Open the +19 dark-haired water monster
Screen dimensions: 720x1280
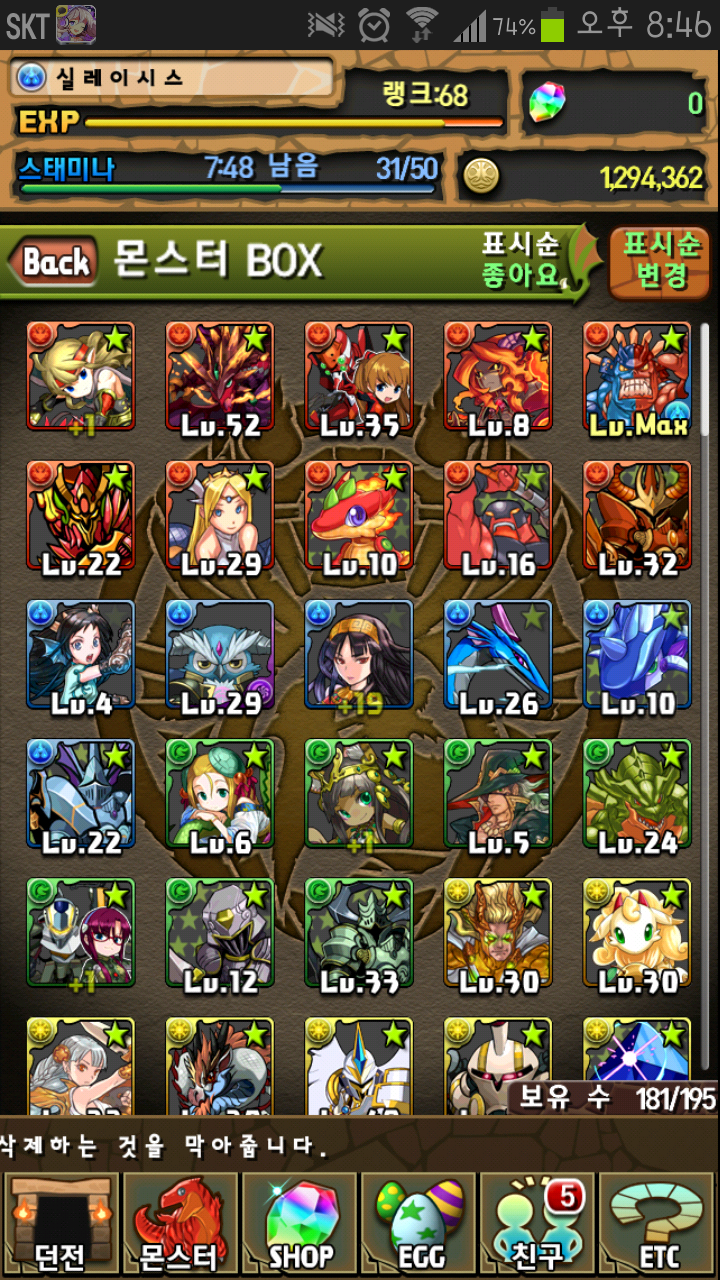pyautogui.click(x=358, y=655)
